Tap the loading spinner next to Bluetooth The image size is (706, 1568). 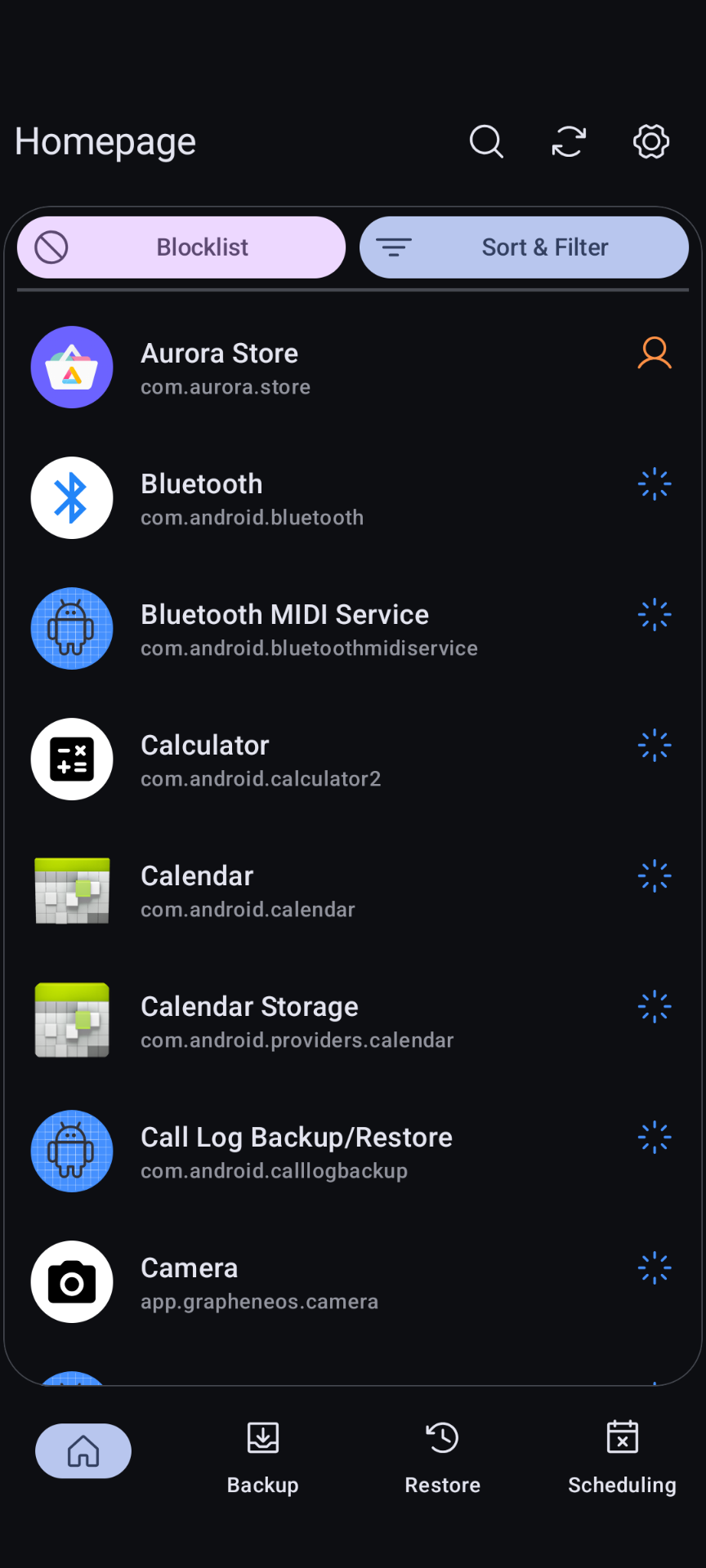tap(654, 483)
